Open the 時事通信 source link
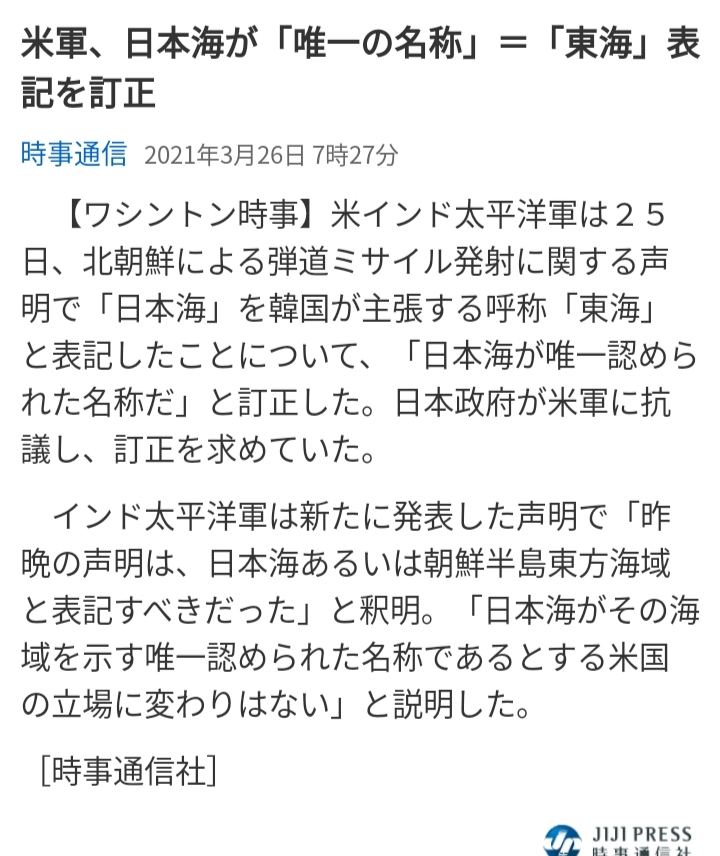This screenshot has height=856, width=720. 74,155
